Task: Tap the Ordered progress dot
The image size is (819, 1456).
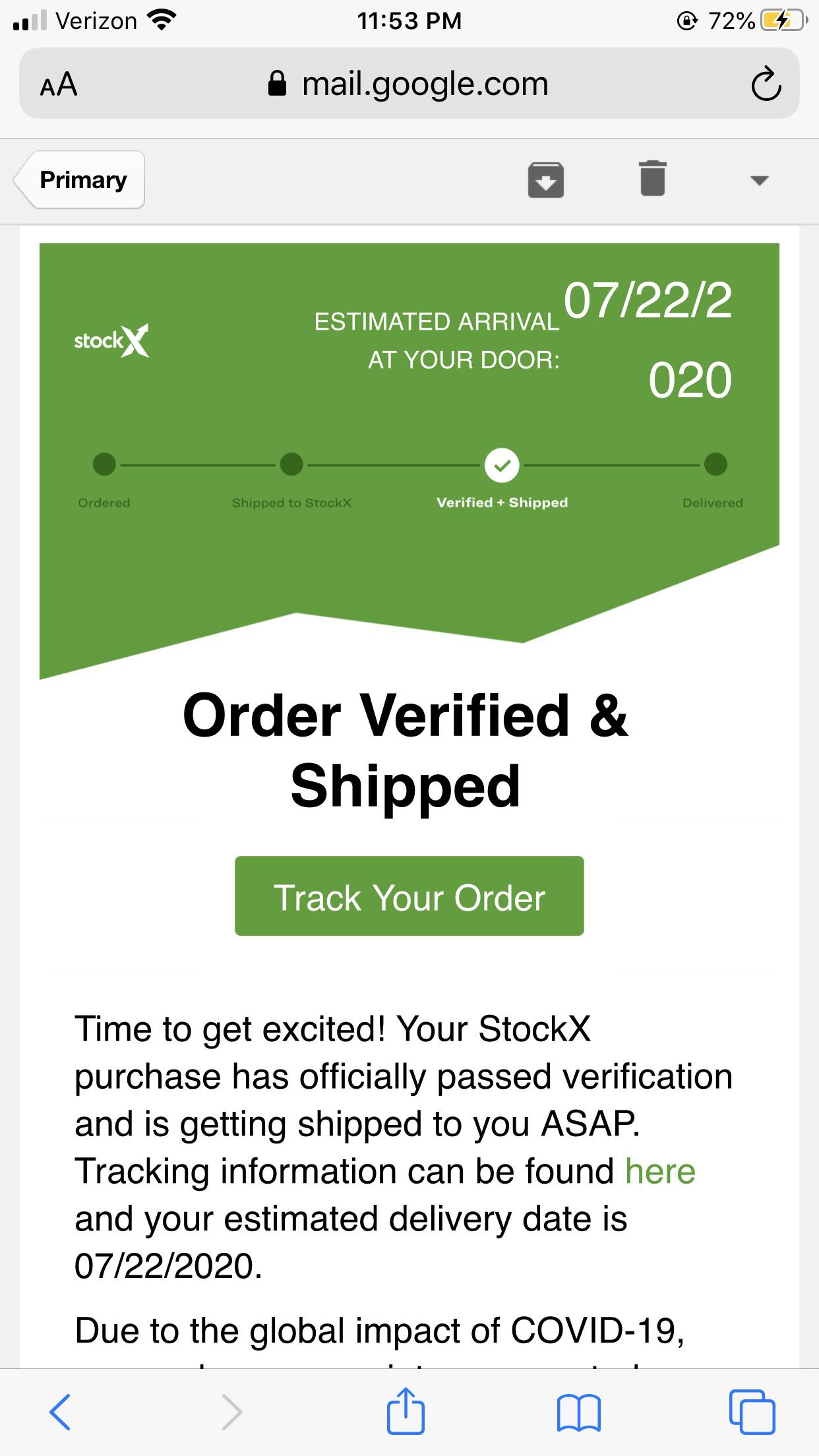Action: click(104, 466)
